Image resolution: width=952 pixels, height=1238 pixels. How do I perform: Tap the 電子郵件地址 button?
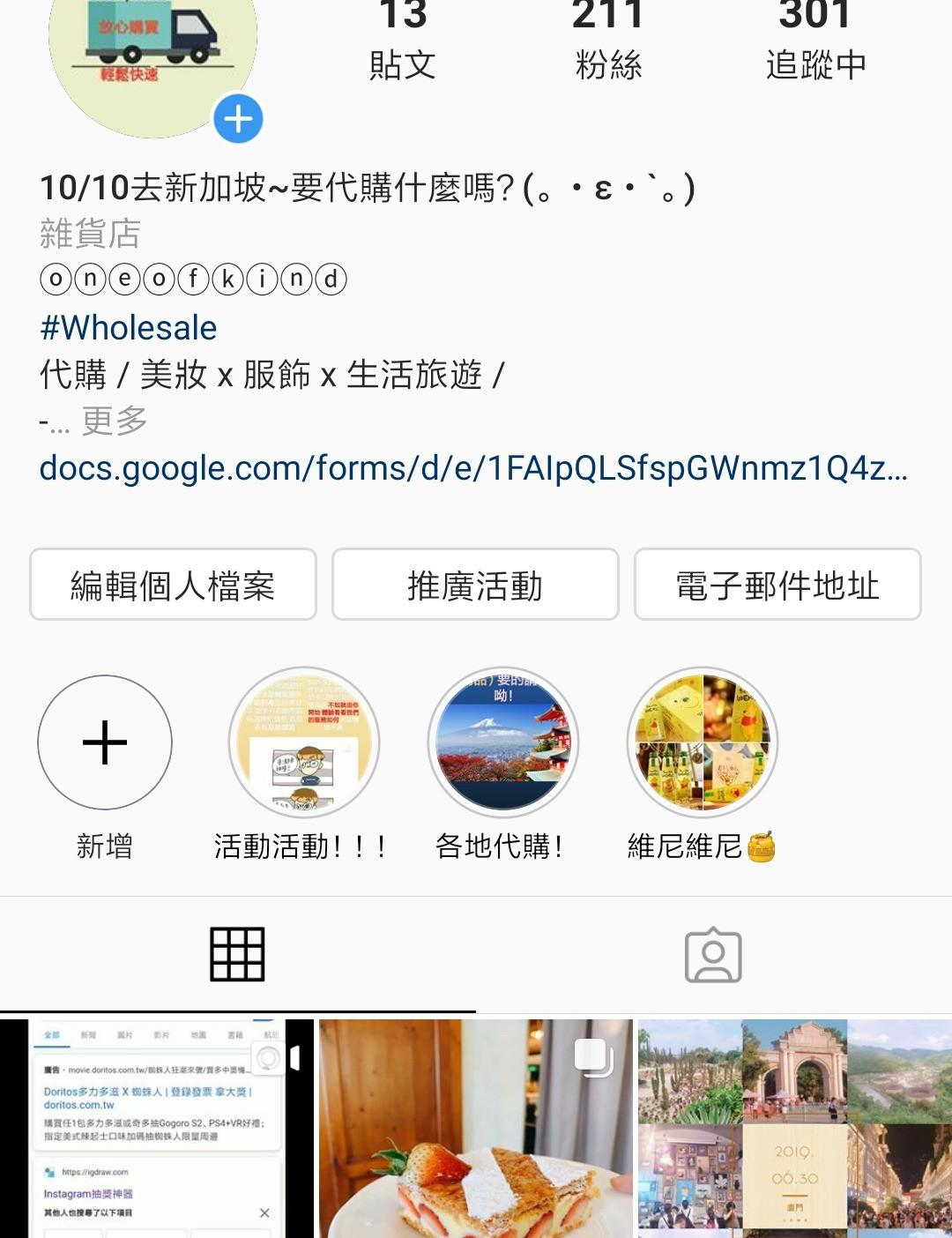coord(777,585)
